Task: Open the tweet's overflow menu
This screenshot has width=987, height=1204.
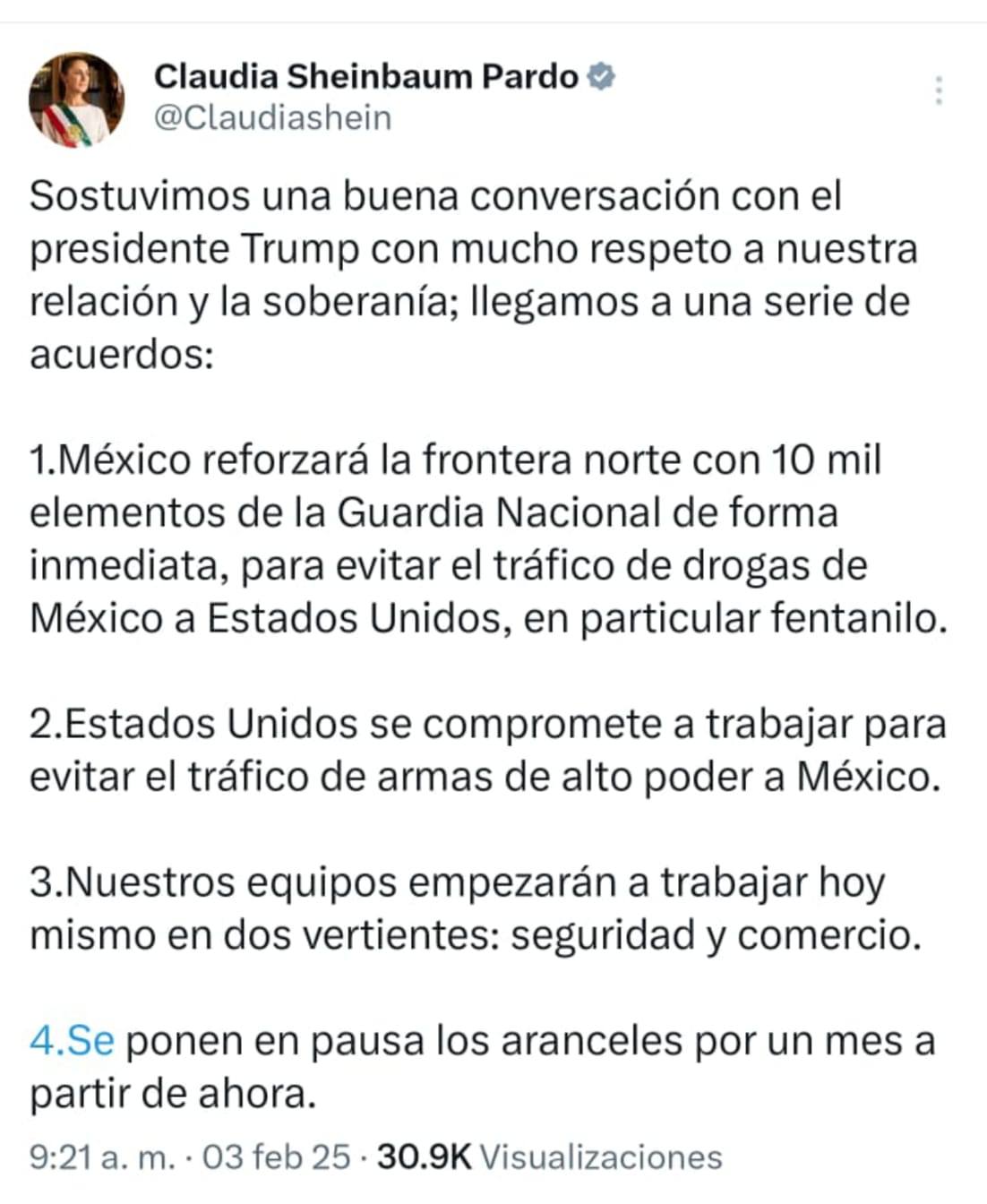Action: [x=938, y=91]
